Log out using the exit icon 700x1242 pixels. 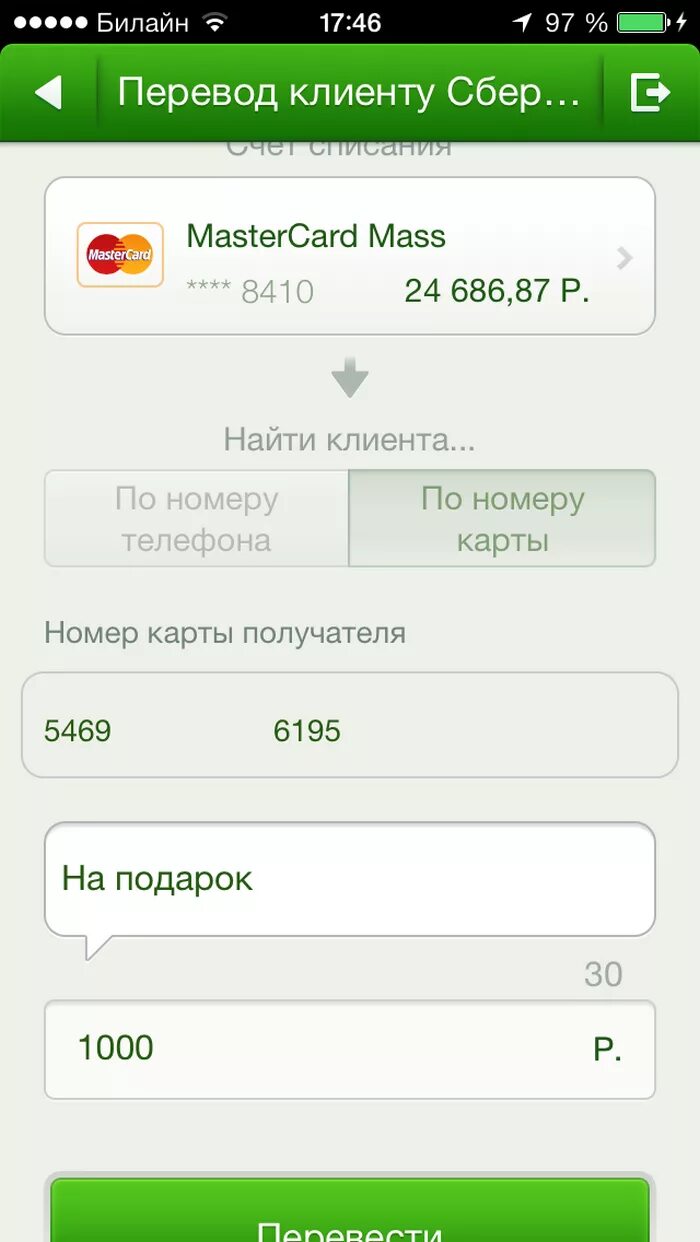(x=650, y=93)
